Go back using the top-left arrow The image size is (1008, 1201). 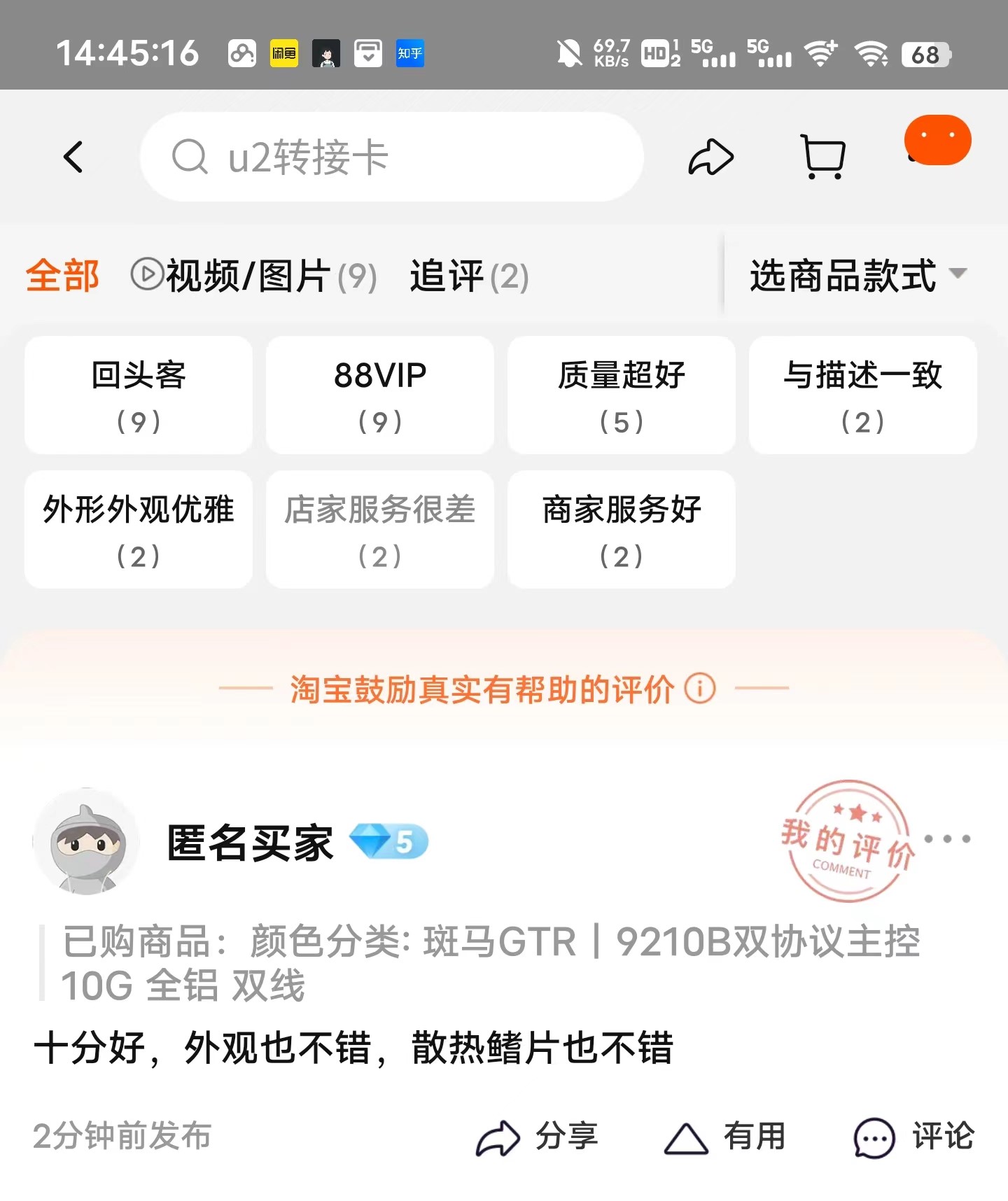pos(73,157)
